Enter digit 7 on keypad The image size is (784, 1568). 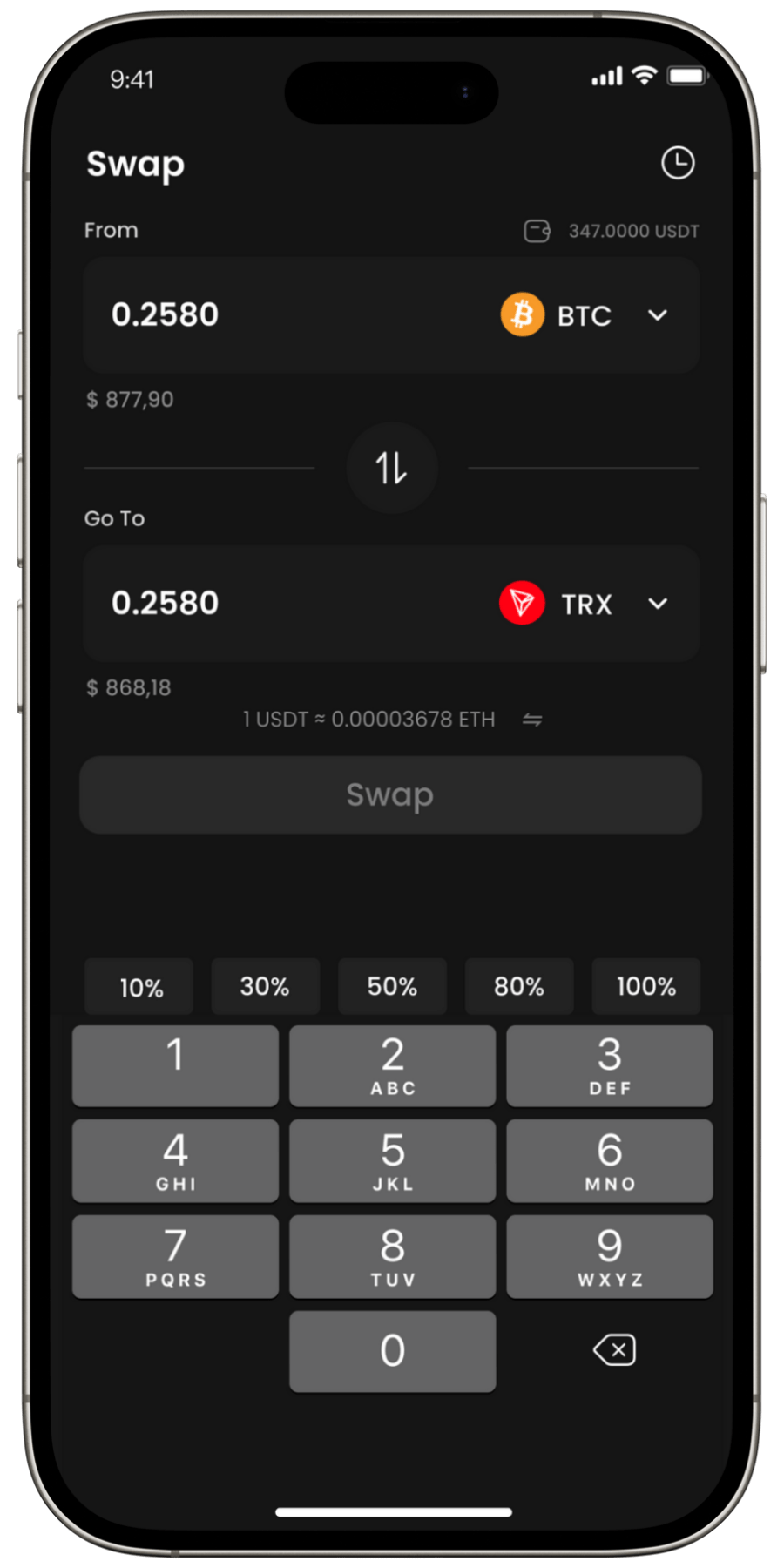coord(175,1256)
